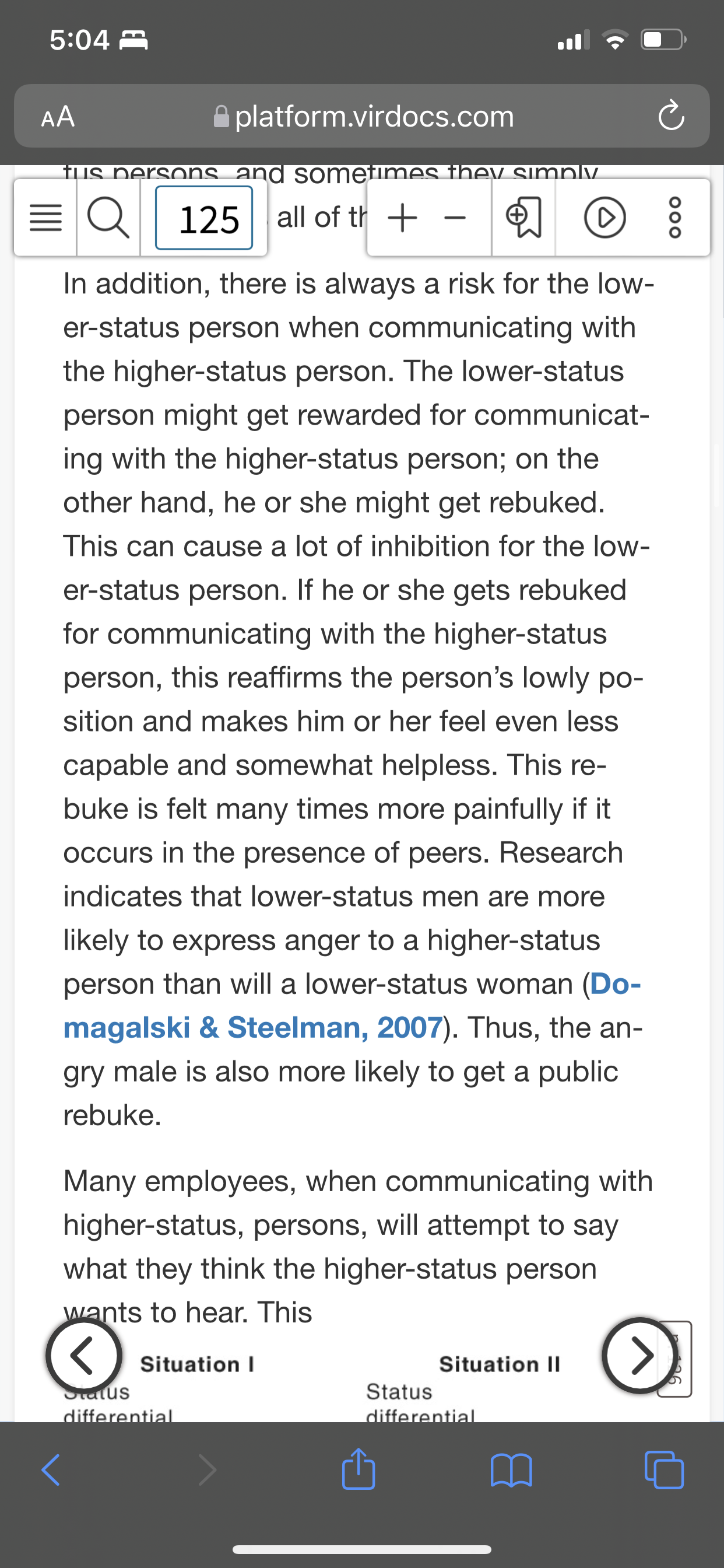Screen dimensions: 724x1568
Task: Open the table of contents menu
Action: point(45,218)
